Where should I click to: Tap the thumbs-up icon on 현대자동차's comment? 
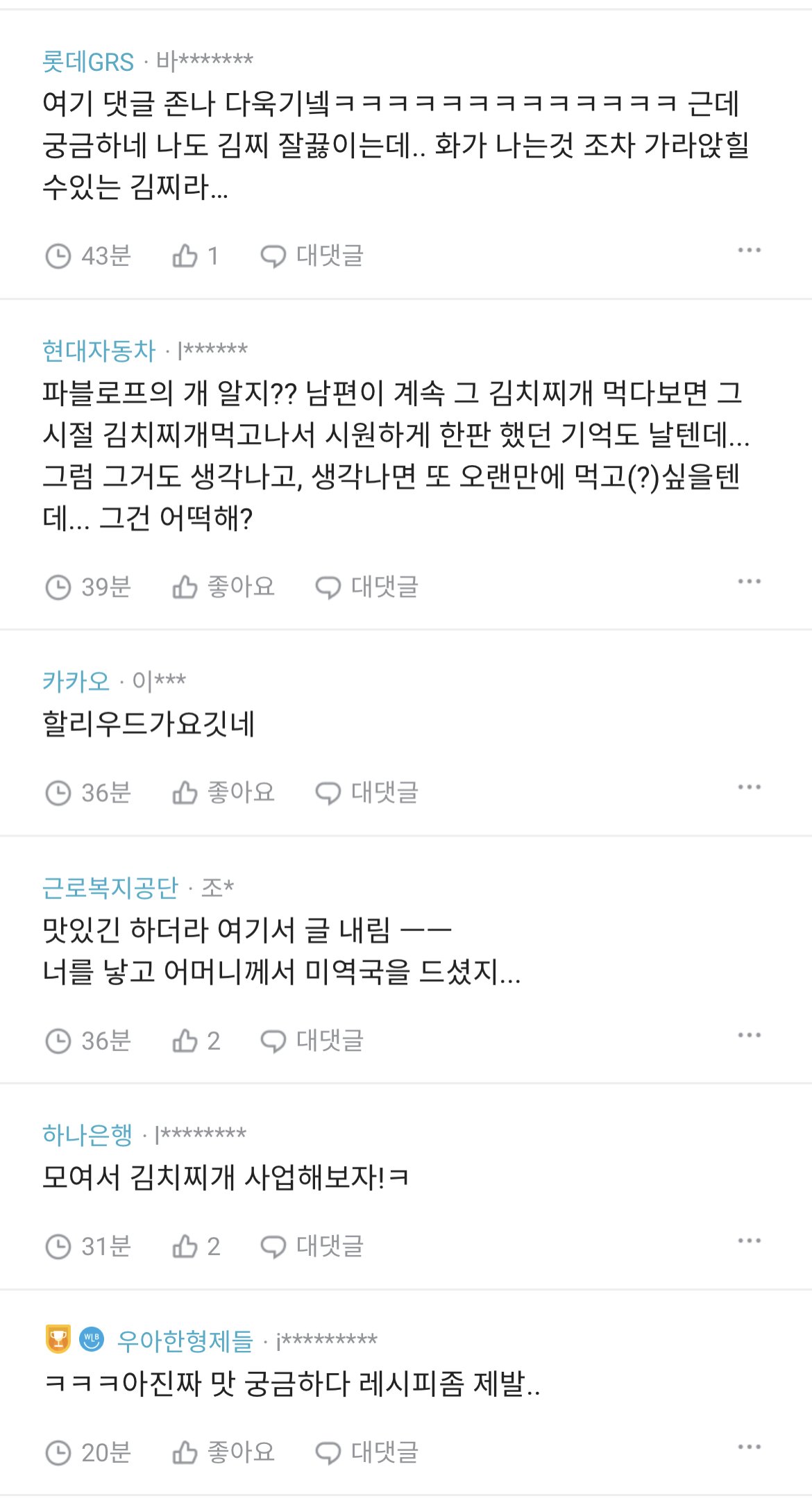(x=185, y=587)
